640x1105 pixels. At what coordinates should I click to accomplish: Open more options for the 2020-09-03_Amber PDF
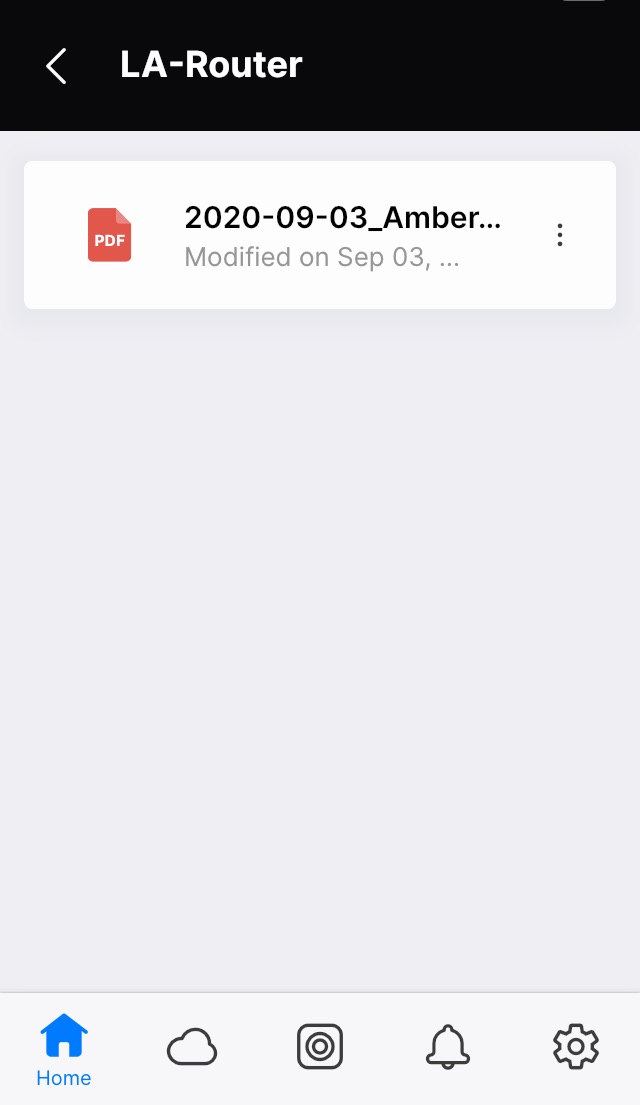560,235
